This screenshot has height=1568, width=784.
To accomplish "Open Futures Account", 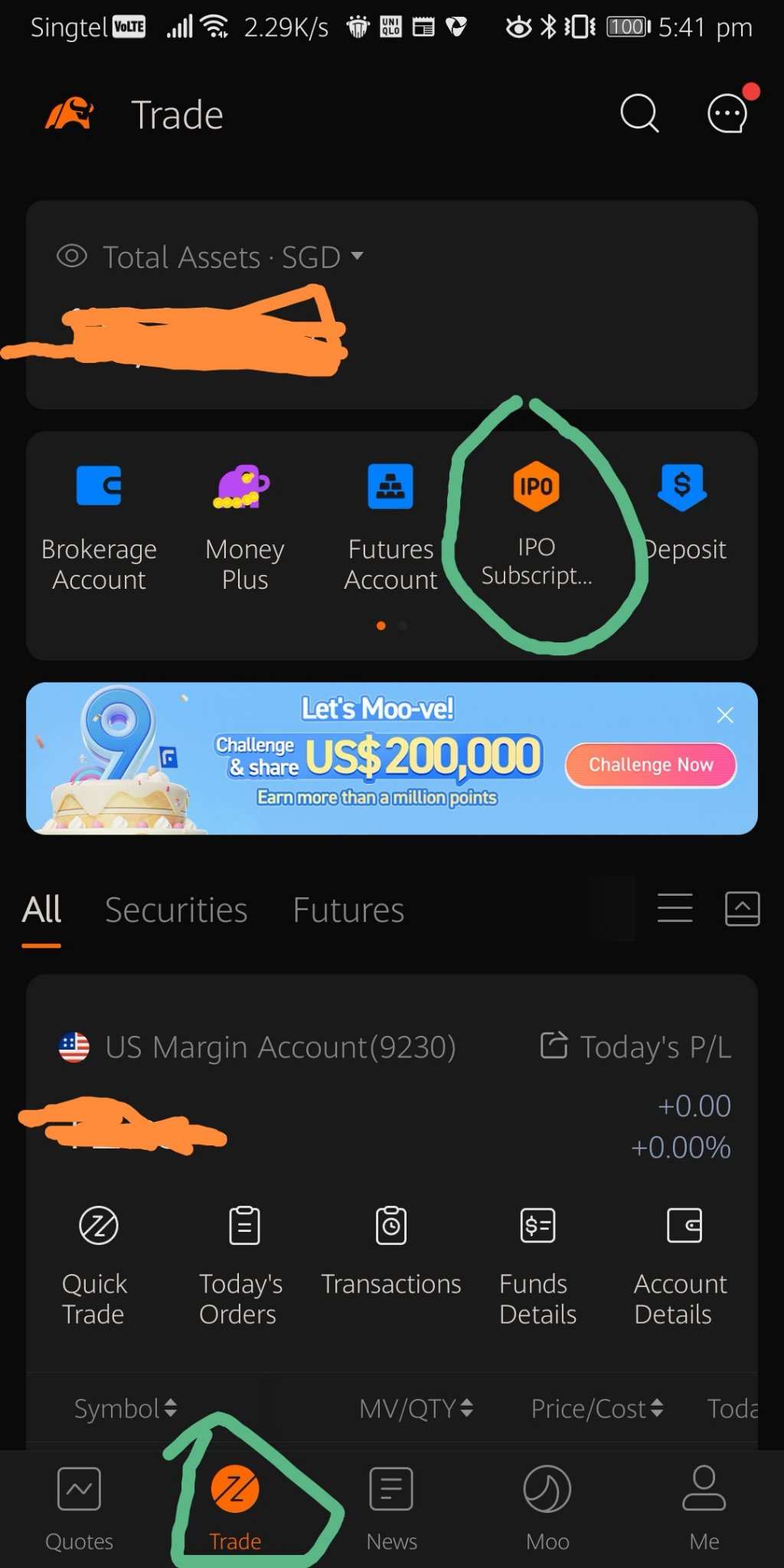I will pos(390,528).
